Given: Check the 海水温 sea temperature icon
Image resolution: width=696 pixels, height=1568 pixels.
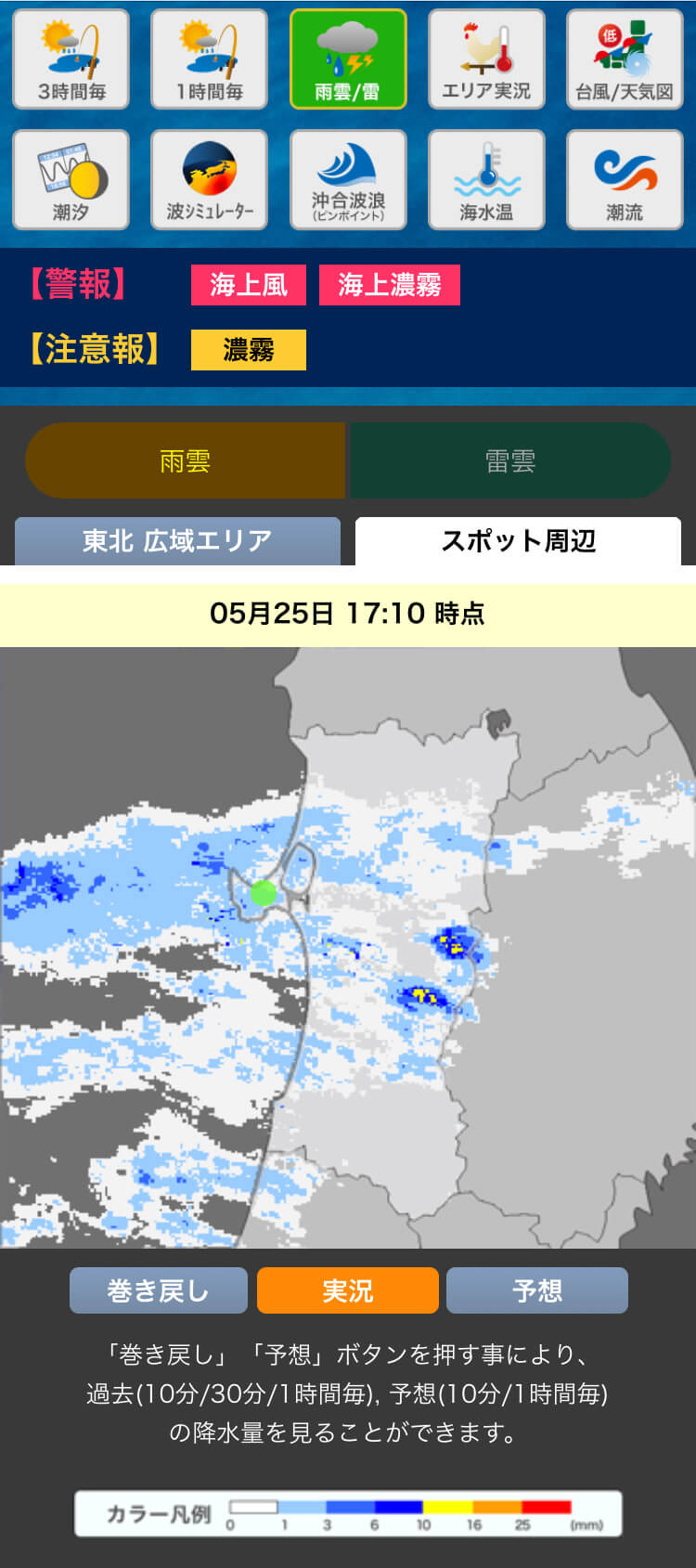Looking at the screenshot, I should coord(486,180).
